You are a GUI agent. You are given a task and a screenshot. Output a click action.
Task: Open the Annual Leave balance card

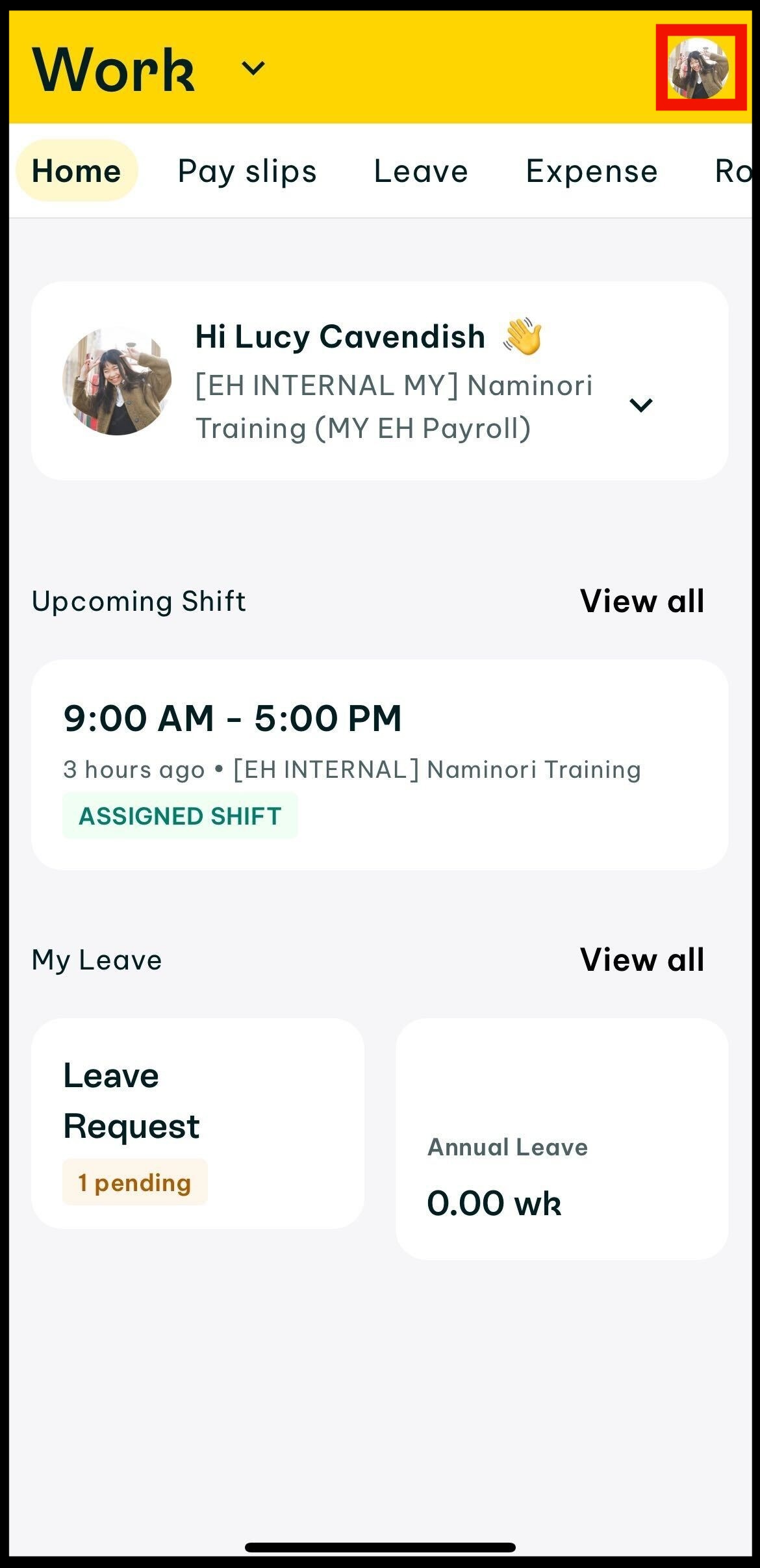click(561, 1139)
